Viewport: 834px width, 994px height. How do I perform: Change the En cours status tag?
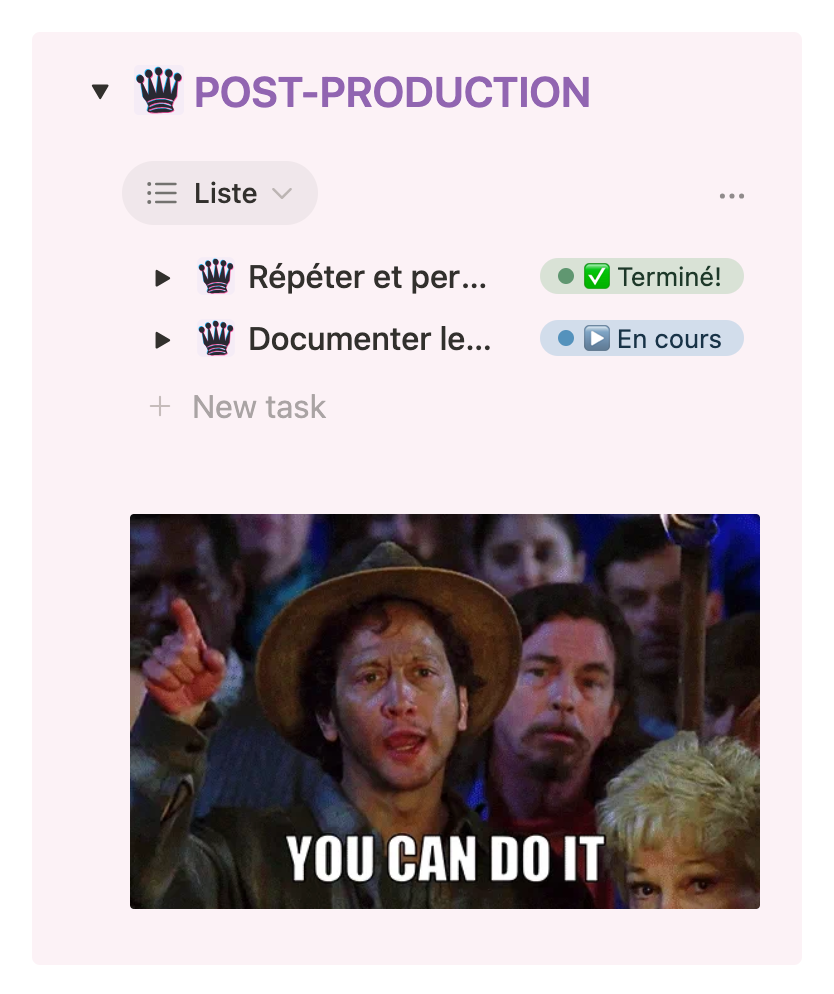(641, 339)
